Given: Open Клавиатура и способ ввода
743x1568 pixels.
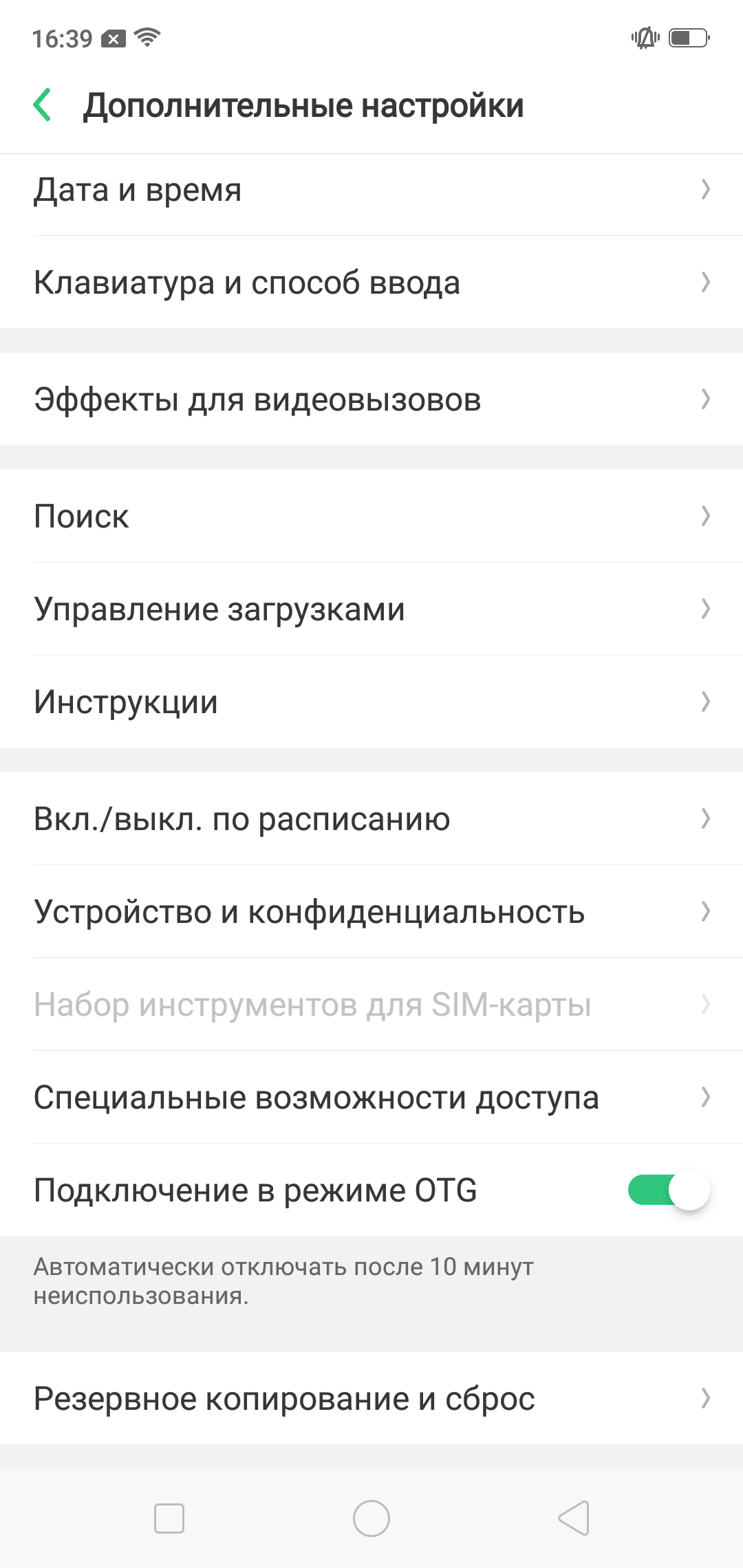Looking at the screenshot, I should (x=371, y=282).
